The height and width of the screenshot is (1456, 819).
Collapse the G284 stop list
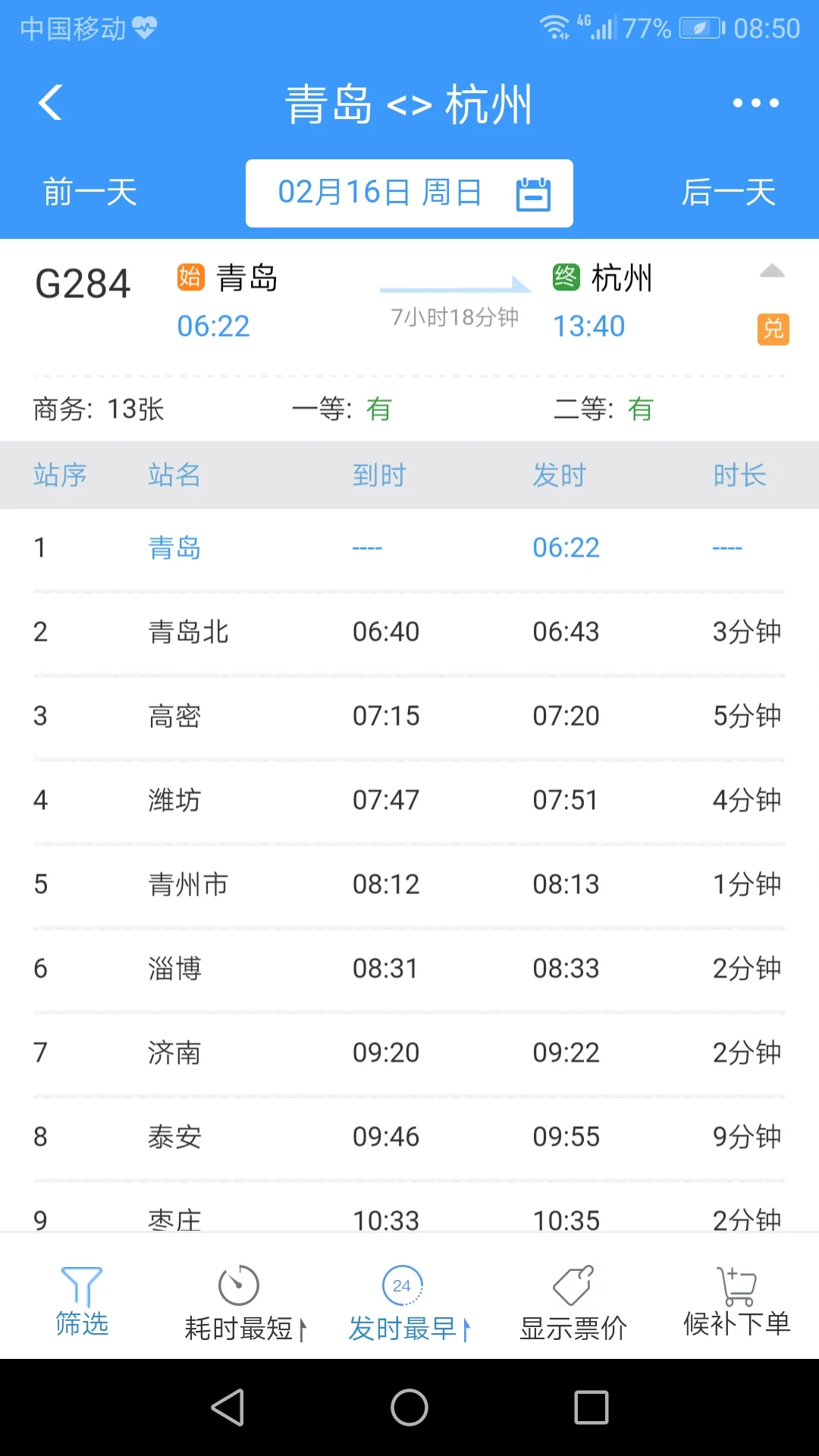point(772,273)
